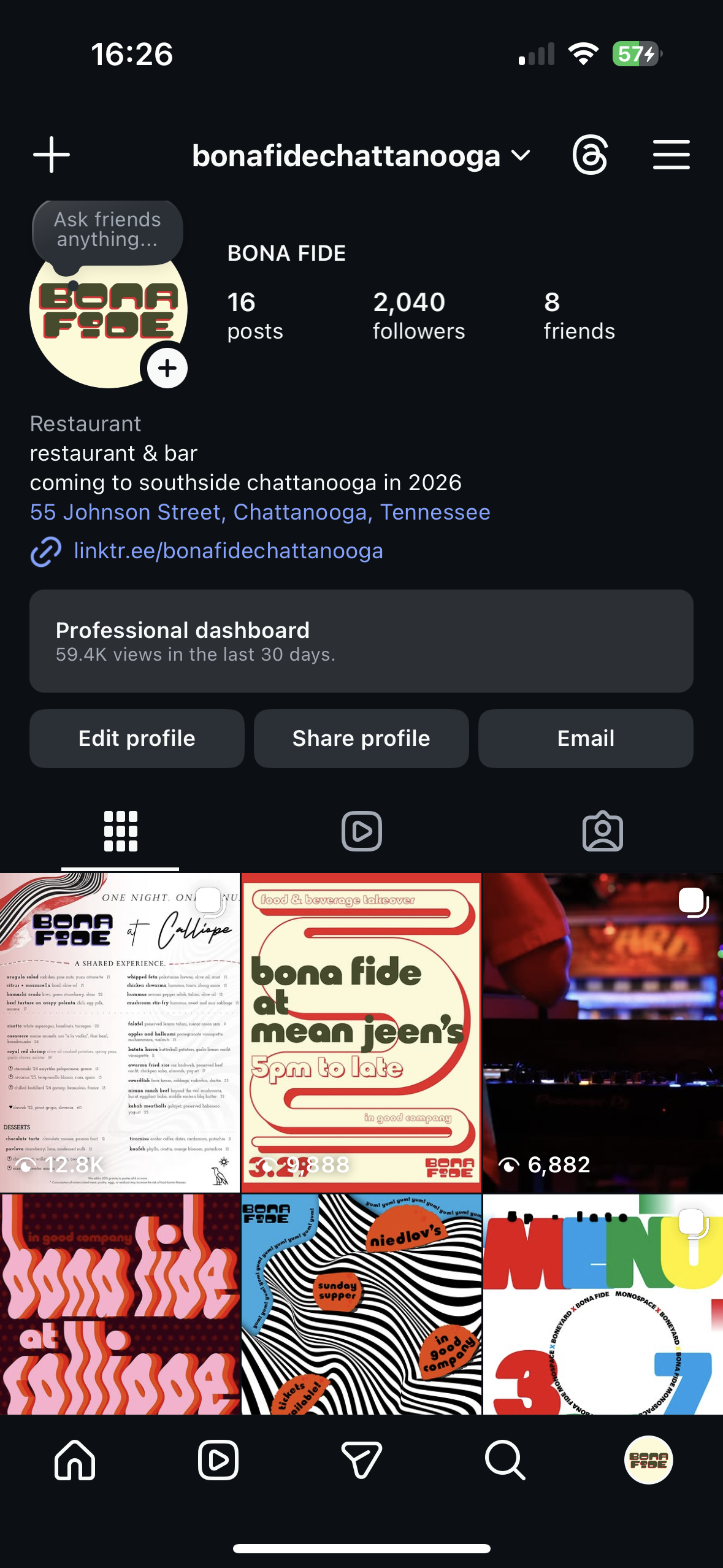Open the linktr.ee/bonafidechattanooga link
The height and width of the screenshot is (1568, 723).
tap(228, 551)
